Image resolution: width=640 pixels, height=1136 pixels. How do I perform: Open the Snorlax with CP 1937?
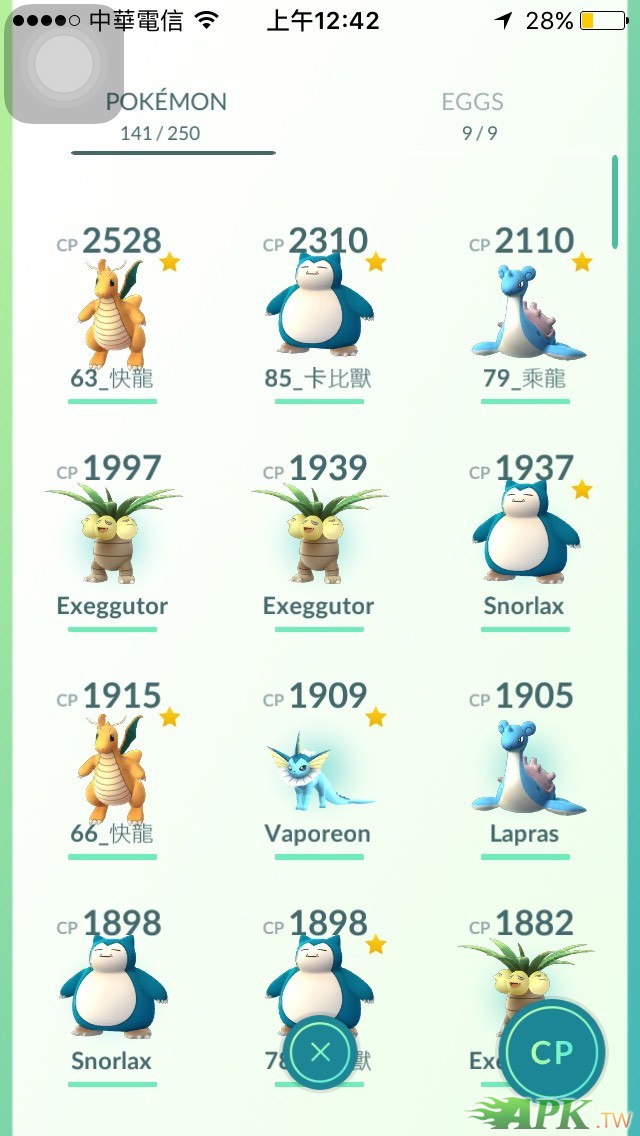pyautogui.click(x=525, y=537)
